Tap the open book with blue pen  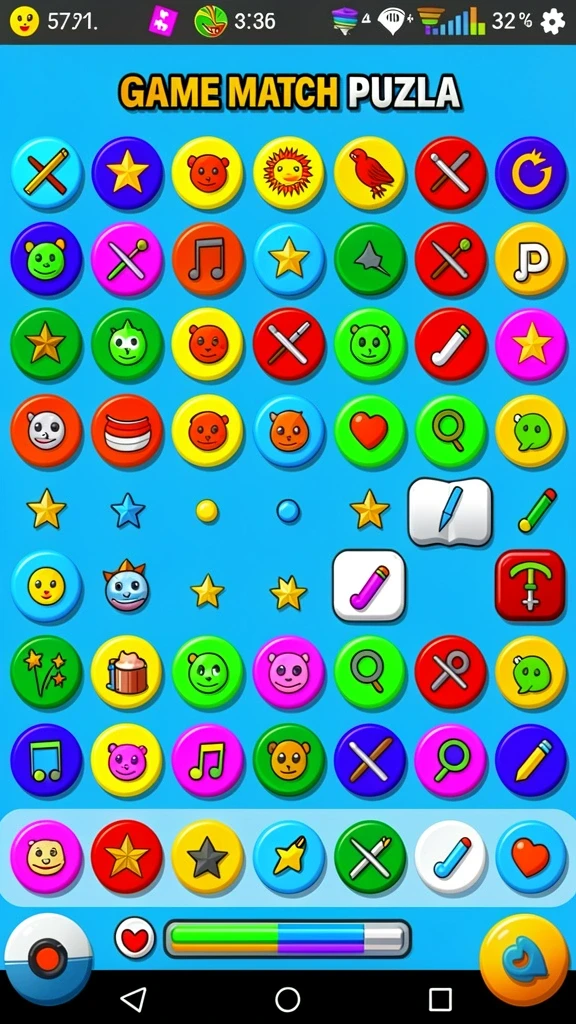[x=450, y=511]
